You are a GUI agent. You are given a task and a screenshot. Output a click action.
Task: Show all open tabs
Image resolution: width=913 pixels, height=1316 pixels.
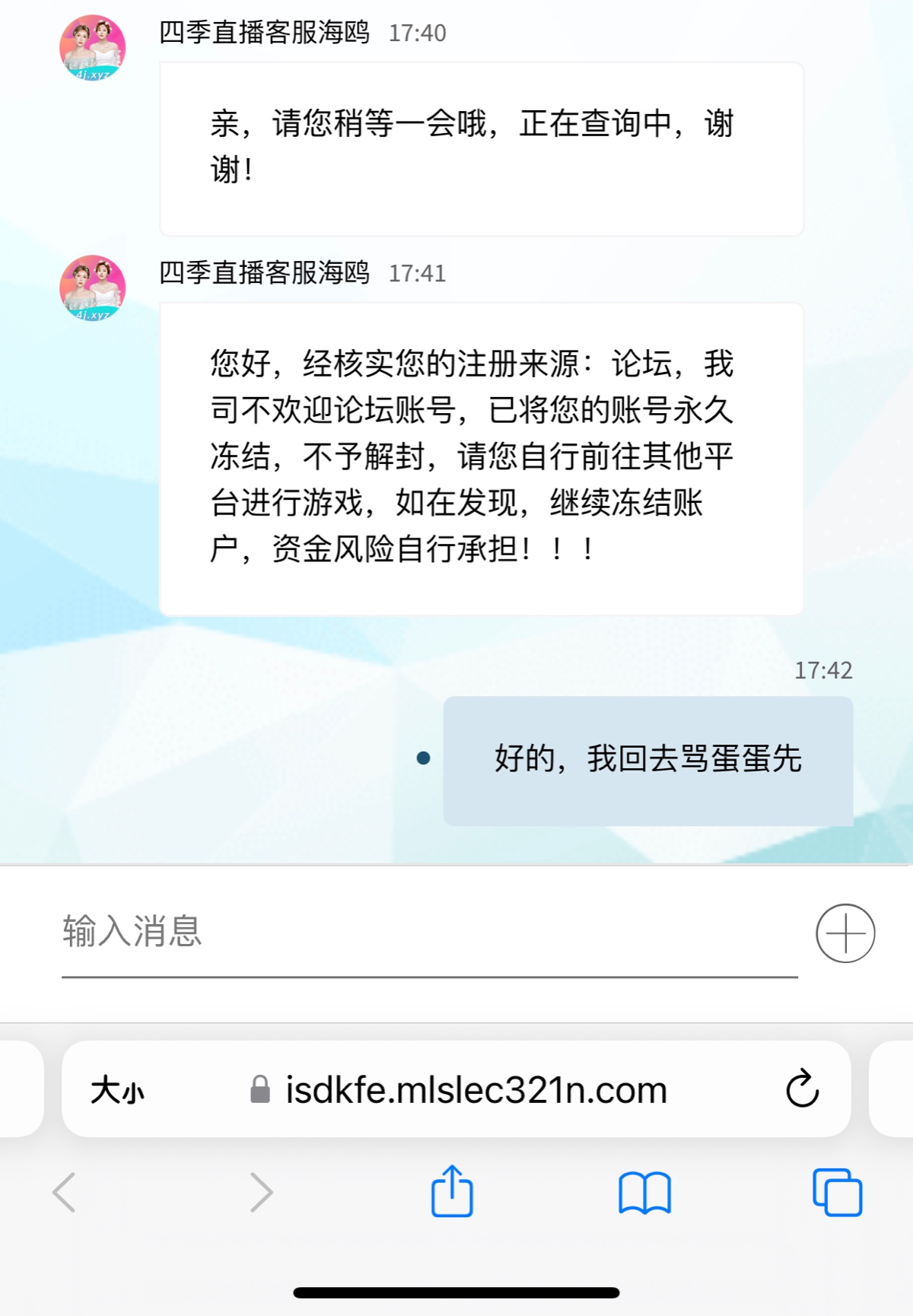837,1192
